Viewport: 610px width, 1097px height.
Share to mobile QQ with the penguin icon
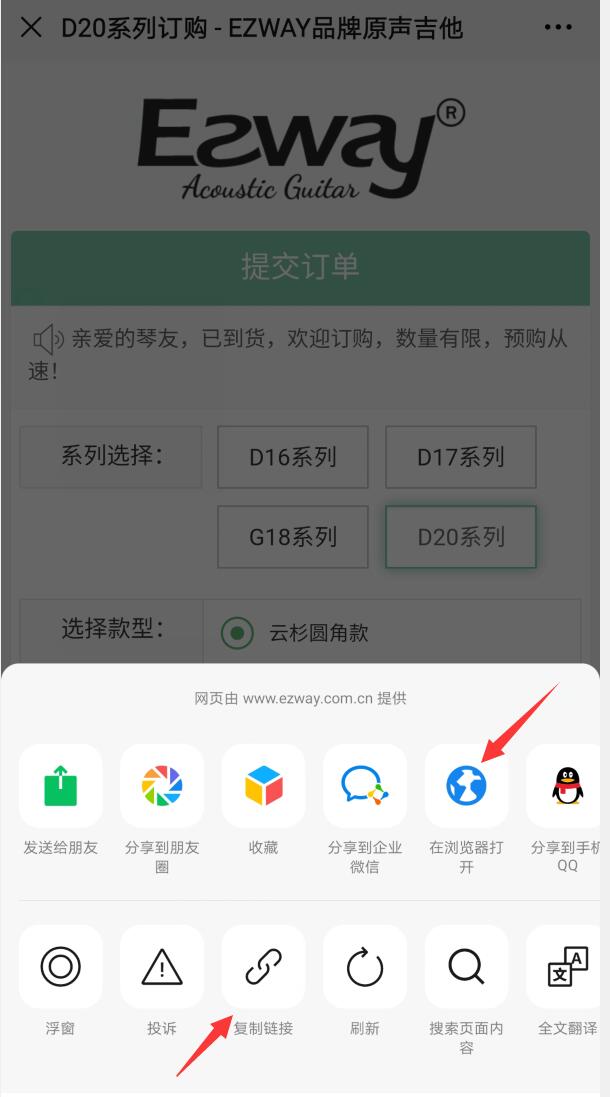(x=567, y=786)
